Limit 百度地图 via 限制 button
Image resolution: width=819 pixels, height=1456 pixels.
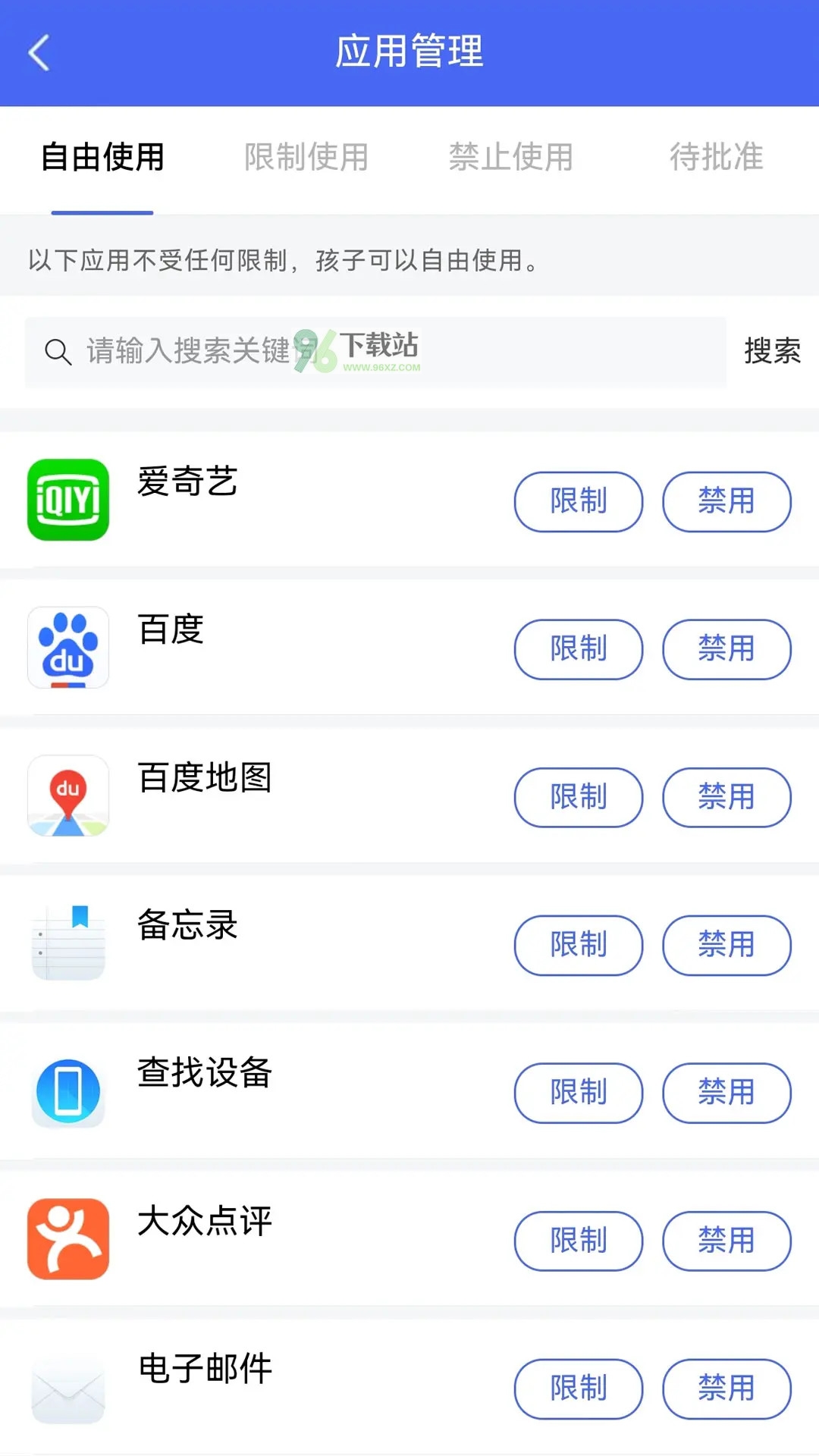579,797
